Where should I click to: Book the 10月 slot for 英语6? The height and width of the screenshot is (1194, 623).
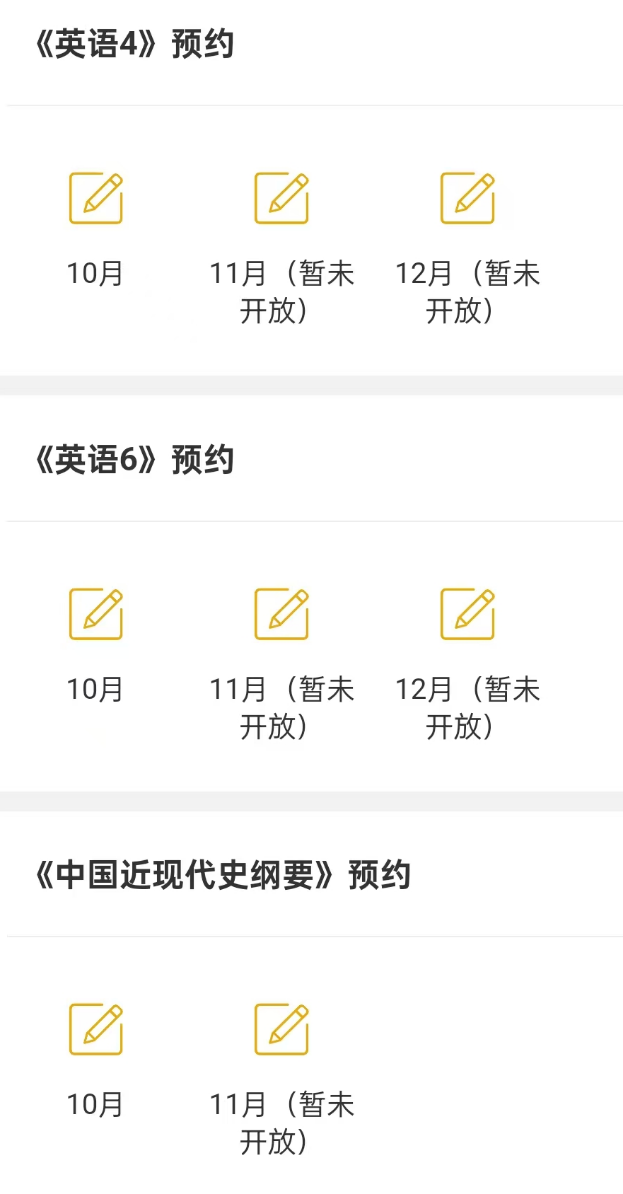[96, 614]
